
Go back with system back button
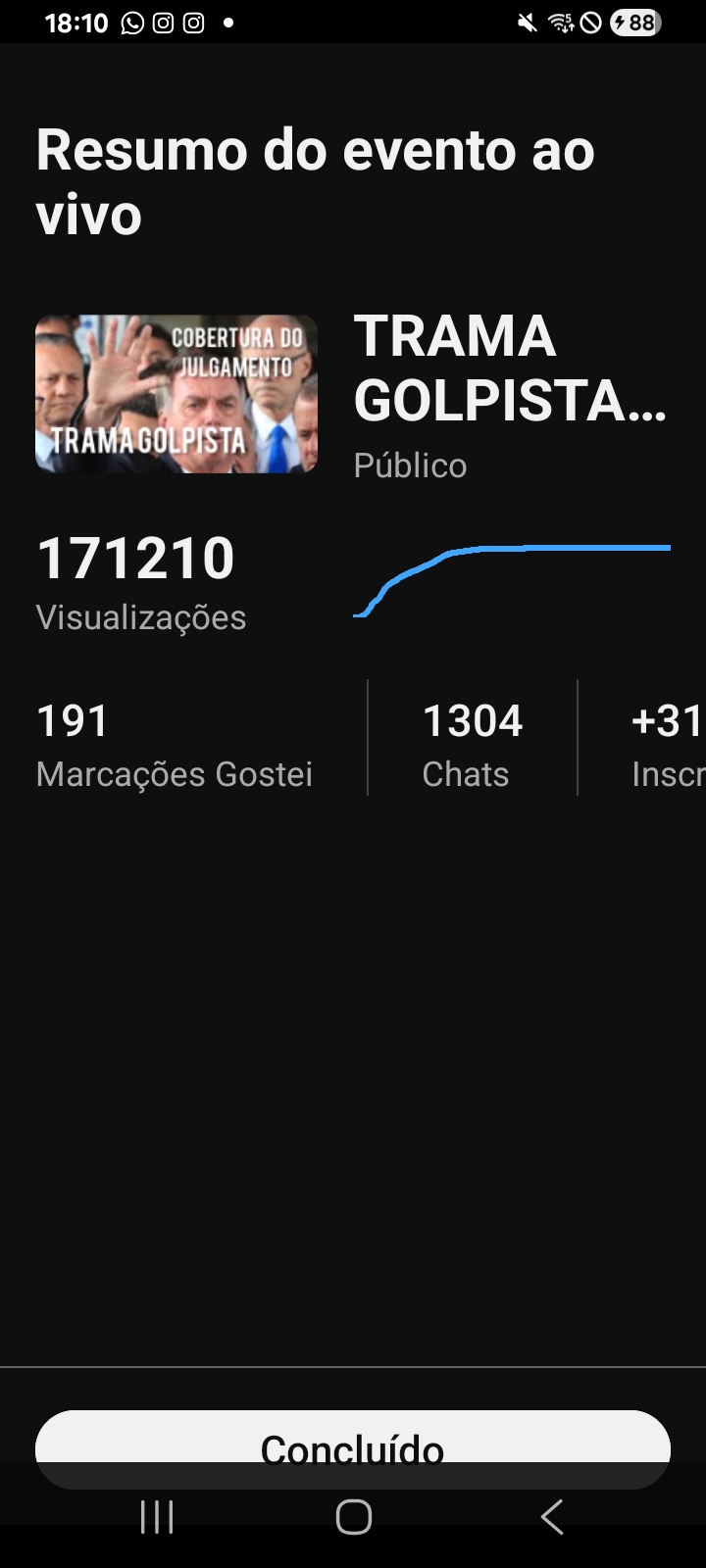click(x=552, y=1516)
